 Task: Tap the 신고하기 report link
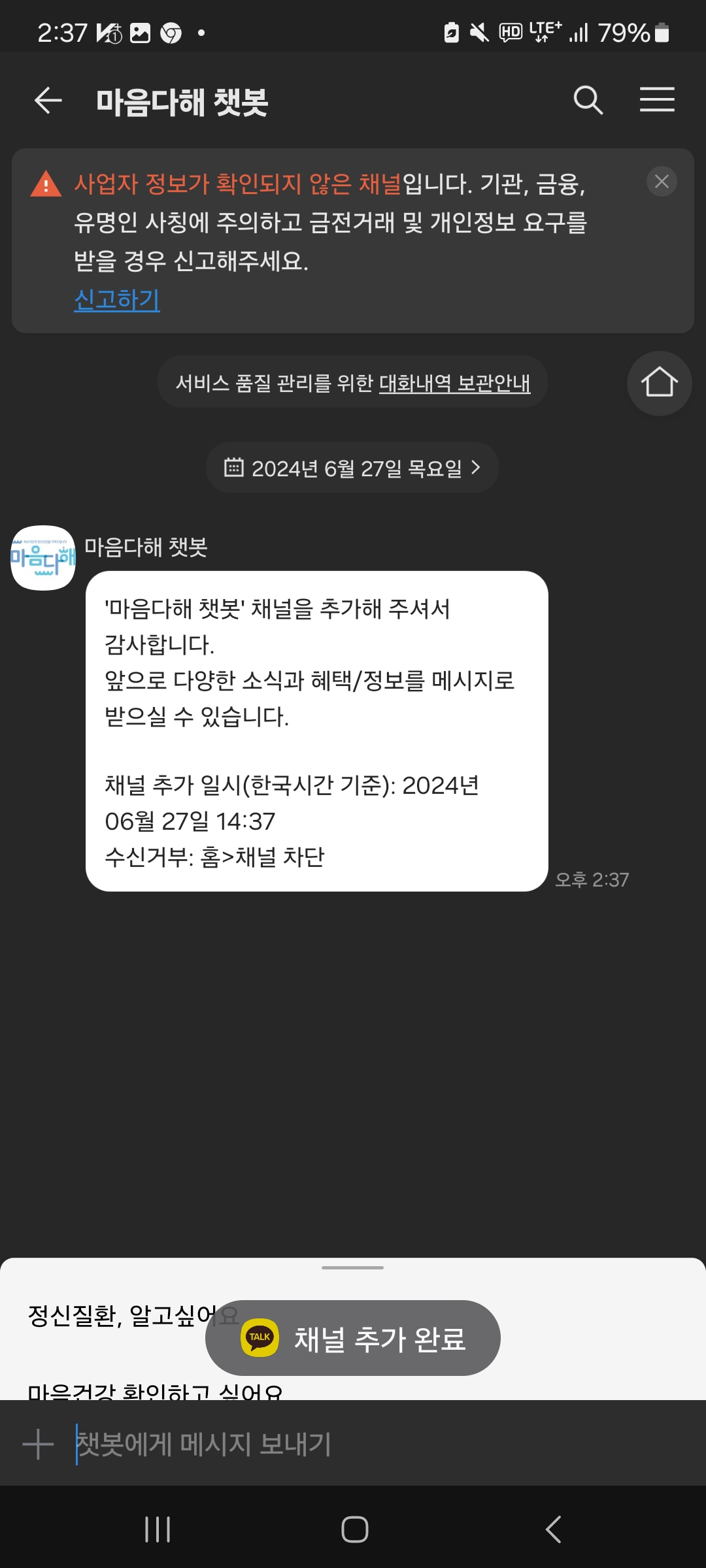[117, 300]
